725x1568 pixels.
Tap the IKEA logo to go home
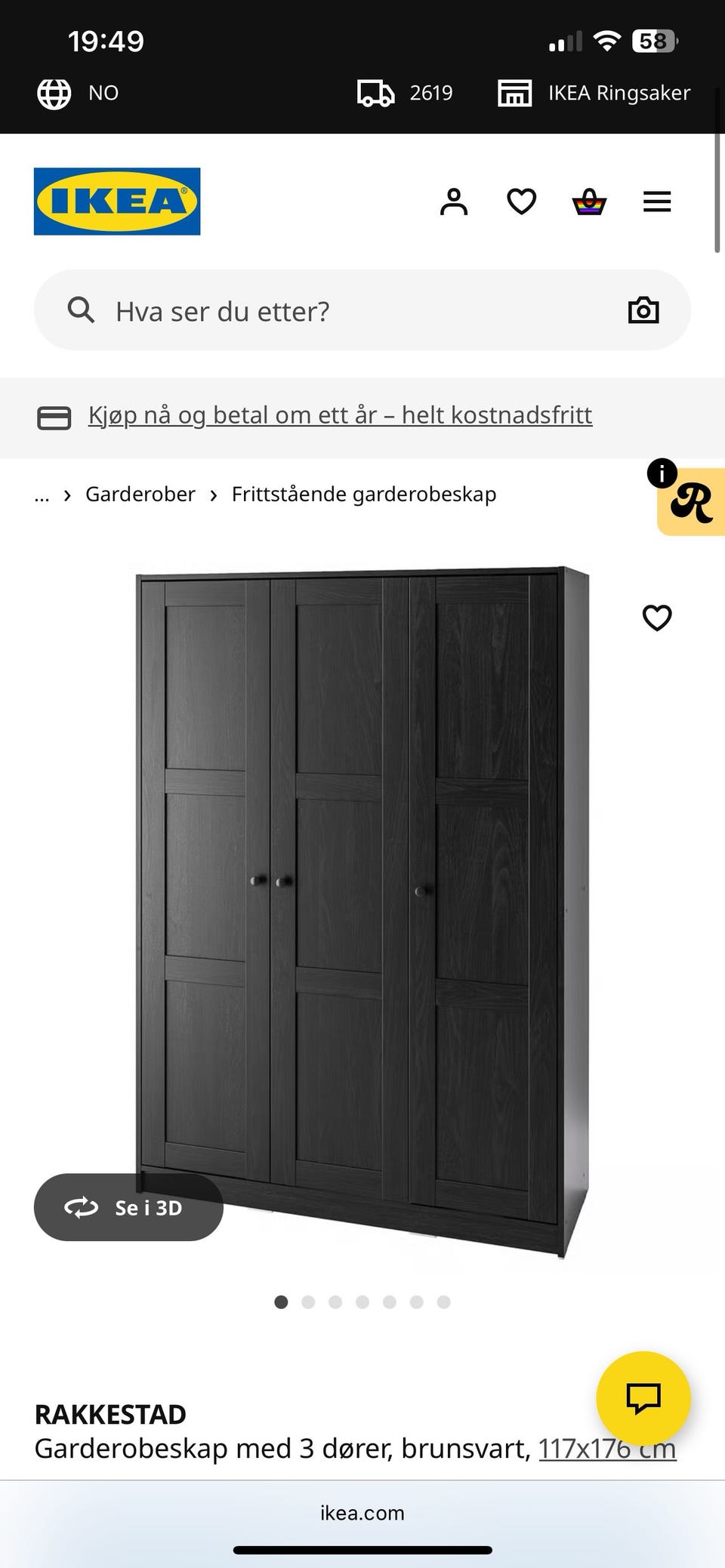click(117, 201)
